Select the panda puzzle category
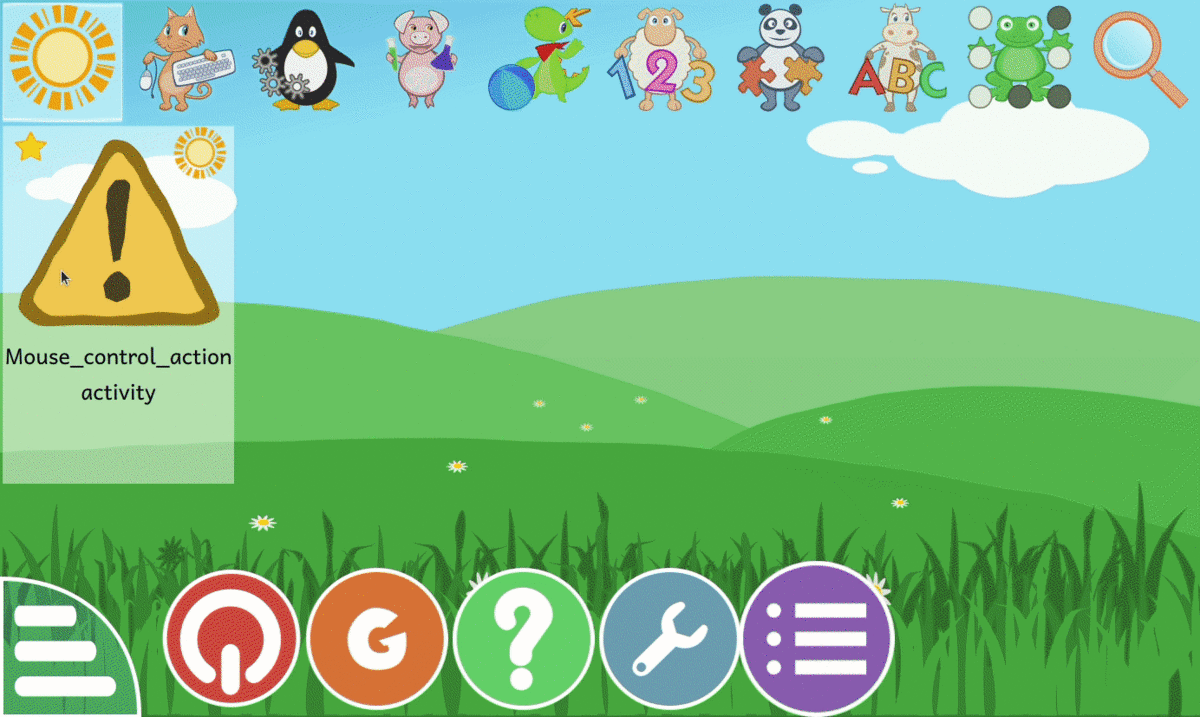 (x=780, y=60)
